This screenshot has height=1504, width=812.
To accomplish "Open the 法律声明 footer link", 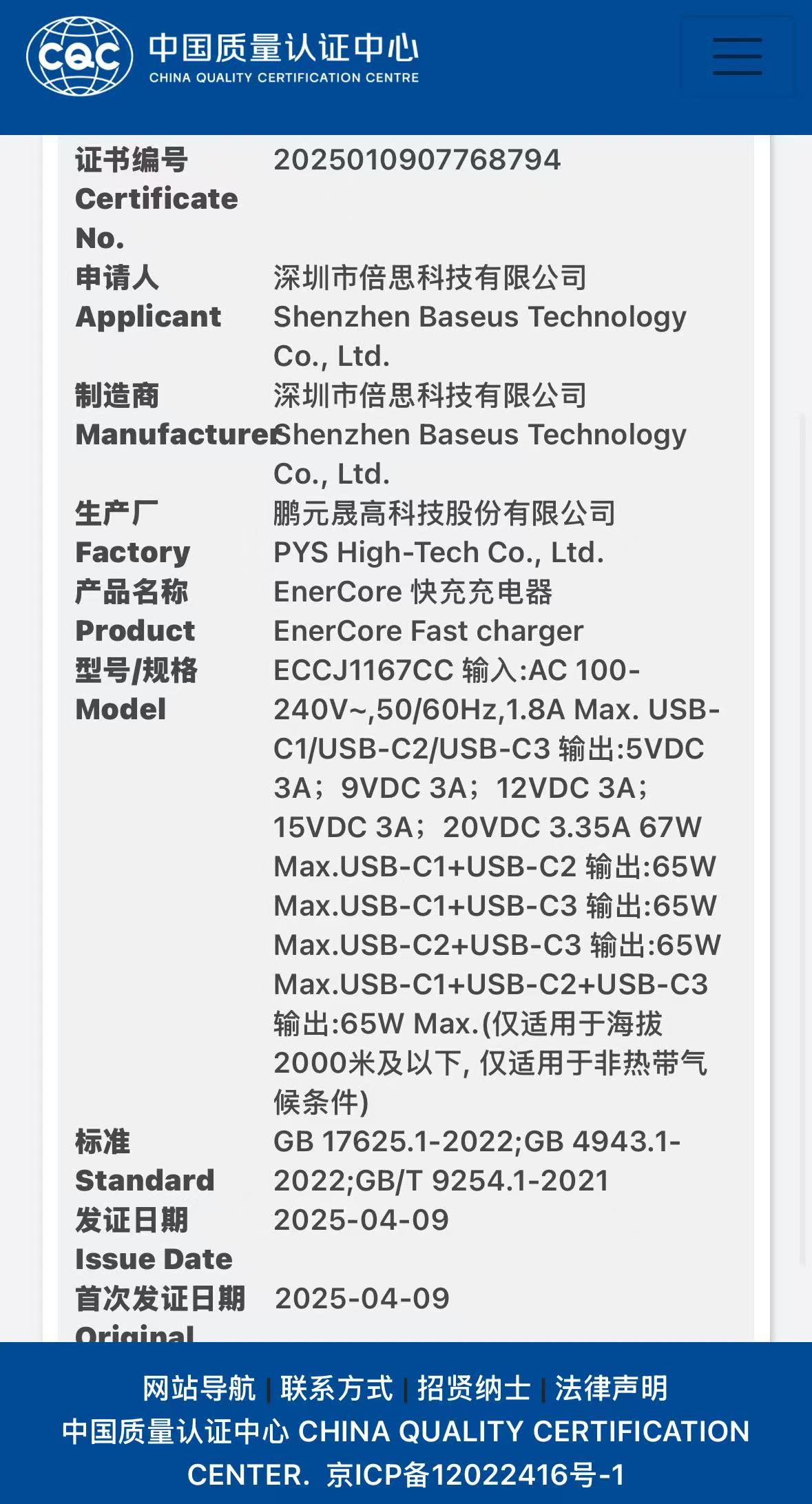I will point(612,1388).
